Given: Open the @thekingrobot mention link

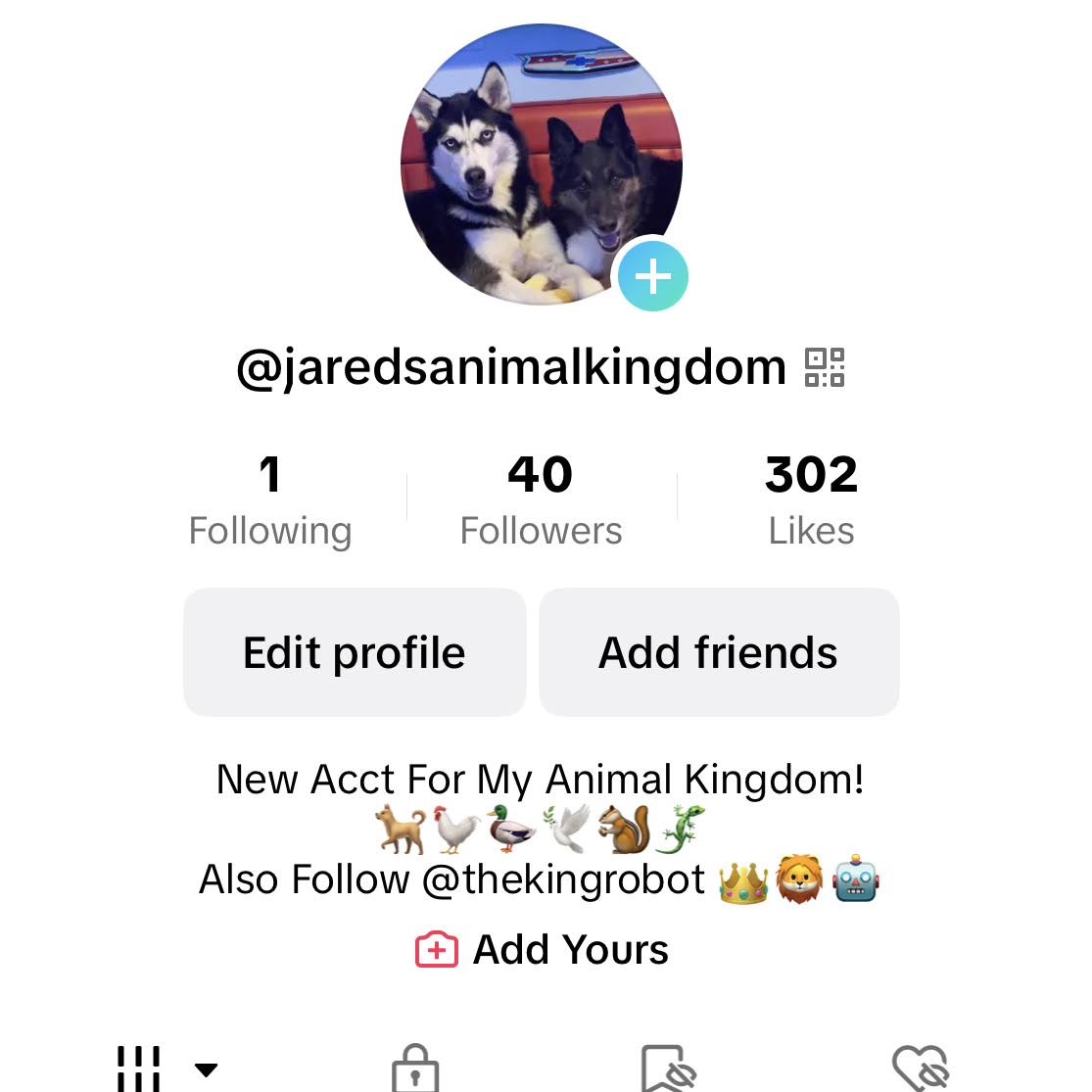Looking at the screenshot, I should [x=563, y=879].
